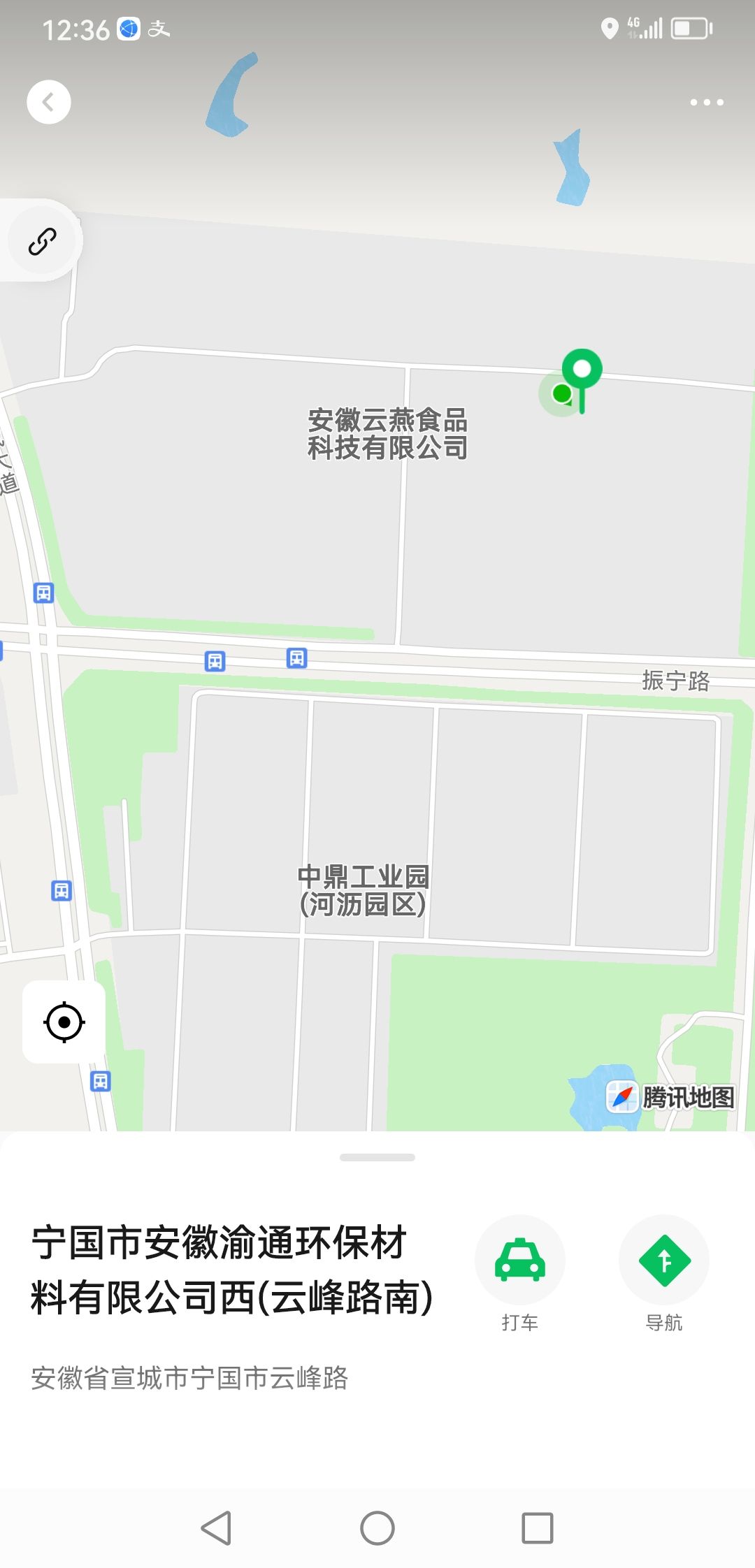The width and height of the screenshot is (755, 1568).
Task: Tap the link icon button
Action: 42,241
